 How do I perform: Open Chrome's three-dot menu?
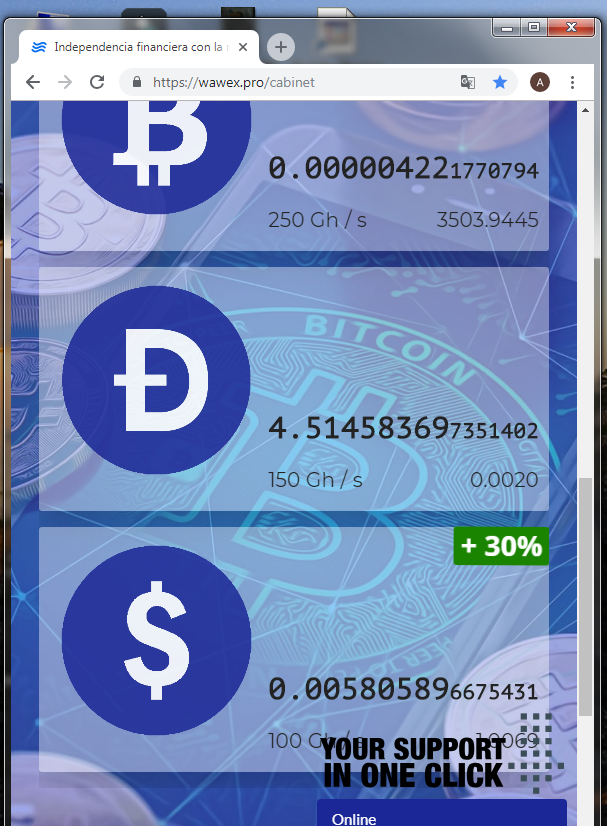click(x=572, y=82)
